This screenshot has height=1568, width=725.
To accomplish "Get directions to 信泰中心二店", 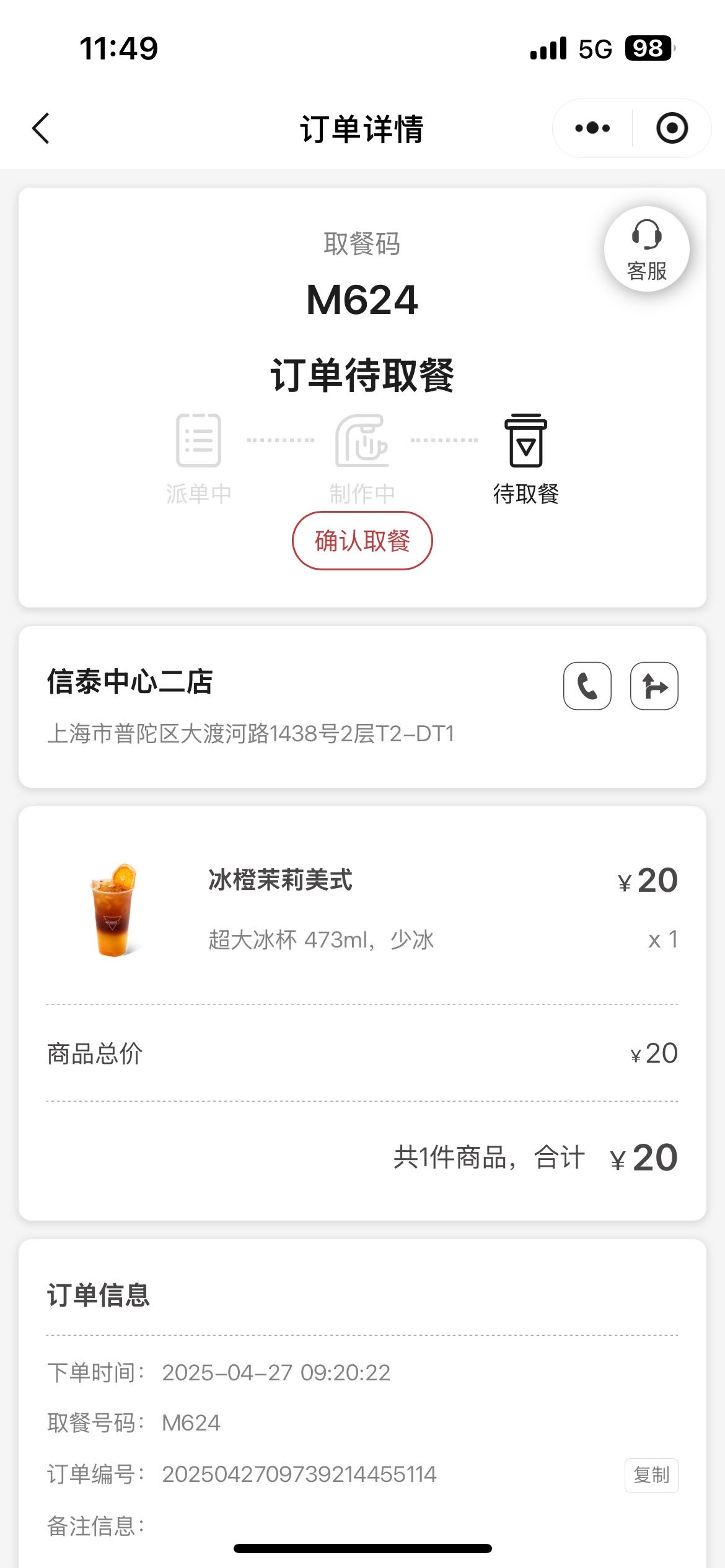I will pyautogui.click(x=654, y=686).
